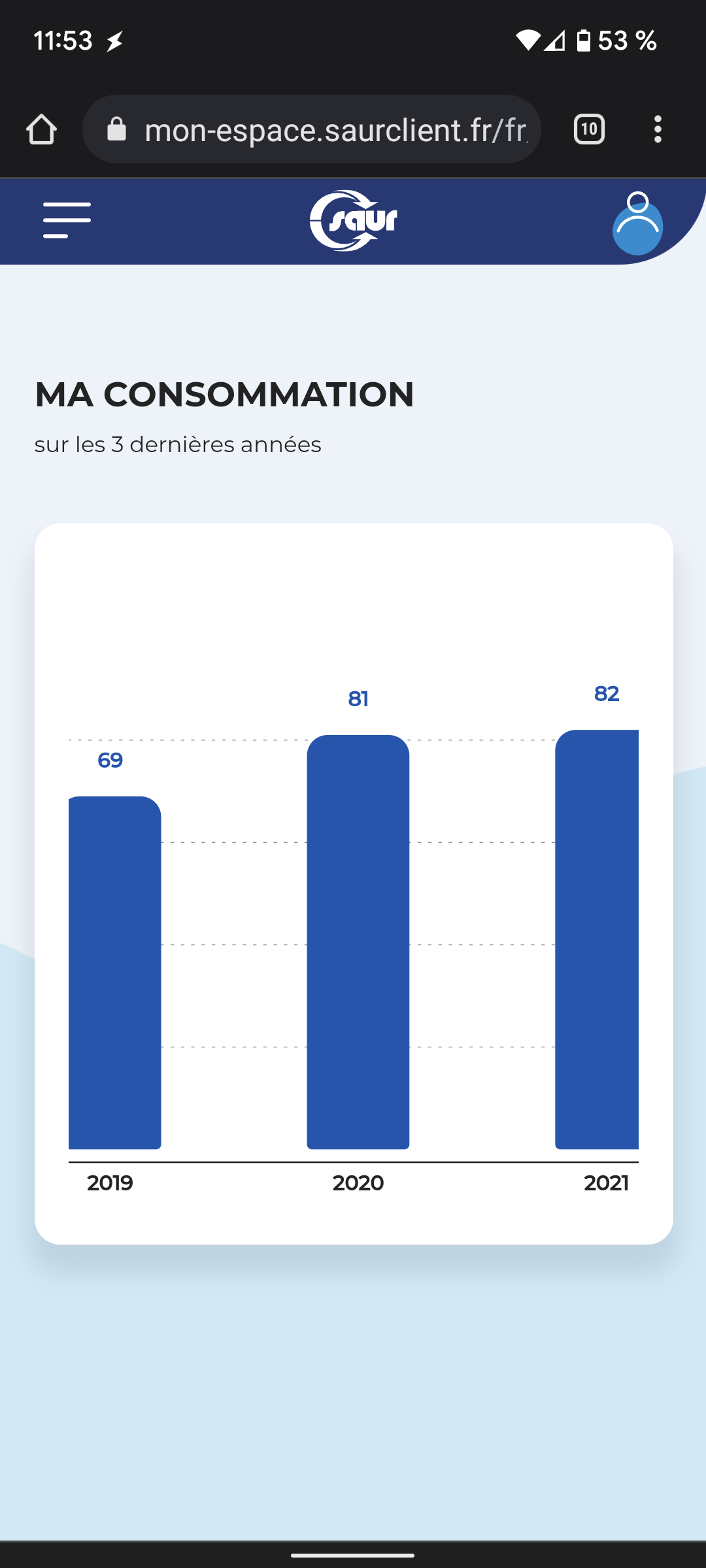This screenshot has width=706, height=1568.
Task: Select the 2019 consumption bar
Action: tap(115, 973)
